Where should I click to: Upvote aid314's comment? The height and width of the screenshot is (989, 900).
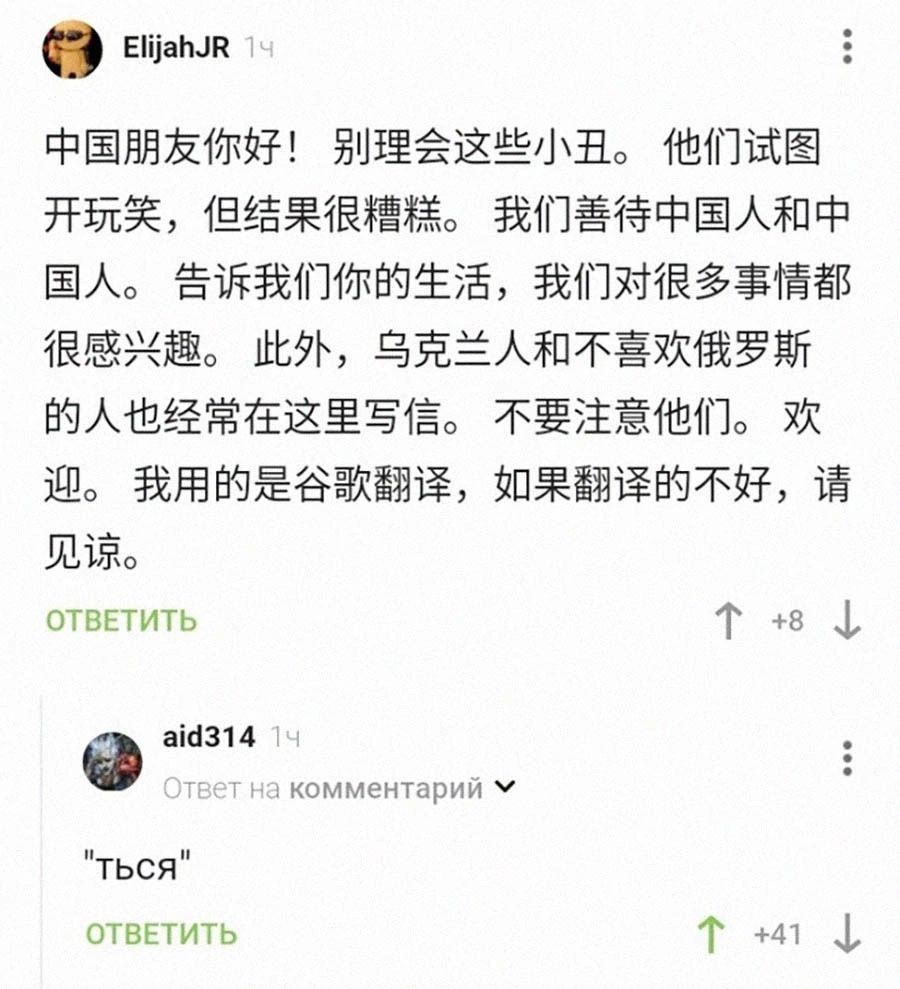point(711,935)
